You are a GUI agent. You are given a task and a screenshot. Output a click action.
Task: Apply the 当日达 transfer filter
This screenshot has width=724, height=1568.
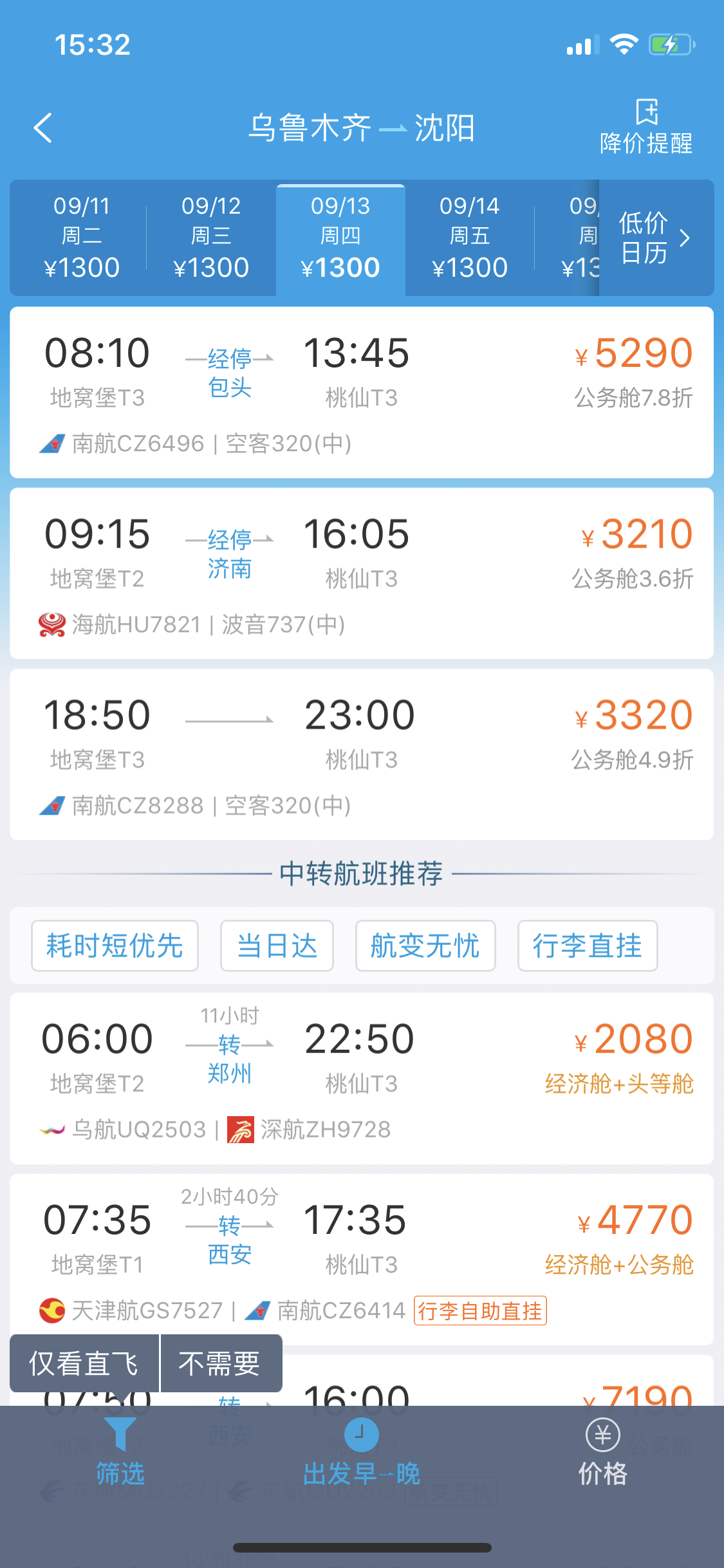pyautogui.click(x=277, y=946)
